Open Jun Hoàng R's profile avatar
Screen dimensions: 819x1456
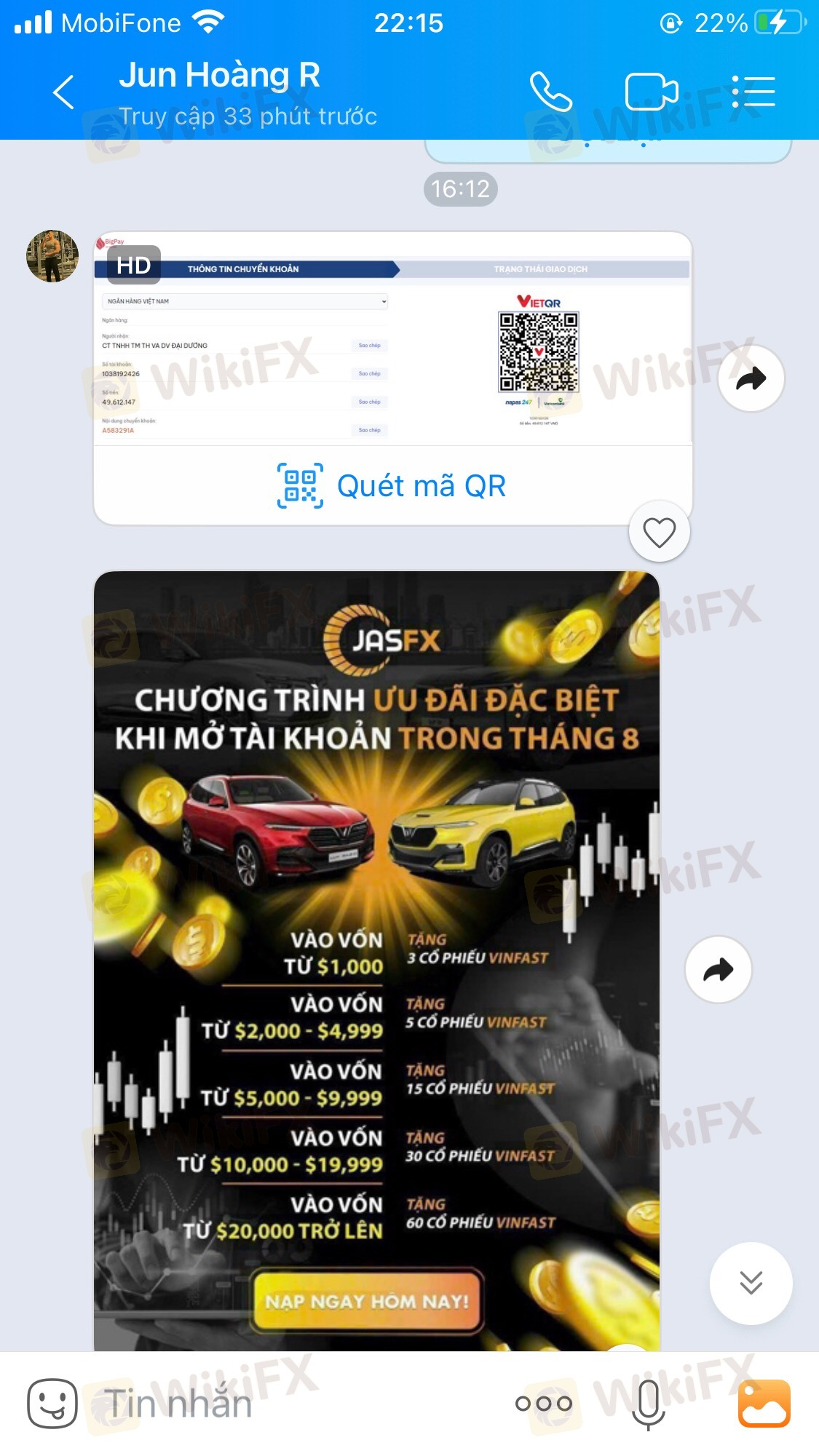tap(52, 256)
